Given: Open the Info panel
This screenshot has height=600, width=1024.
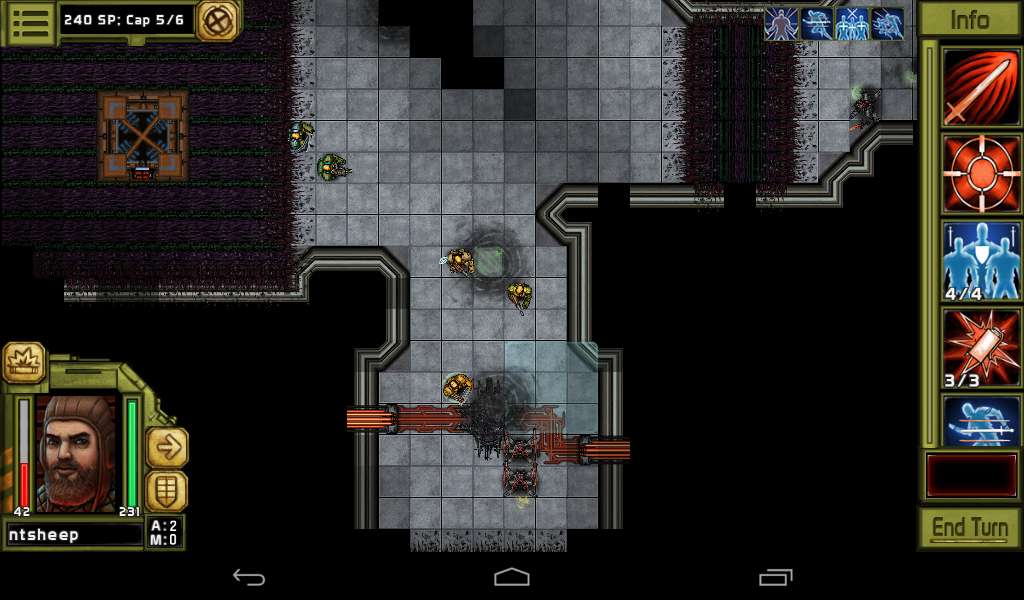Looking at the screenshot, I should (x=968, y=20).
